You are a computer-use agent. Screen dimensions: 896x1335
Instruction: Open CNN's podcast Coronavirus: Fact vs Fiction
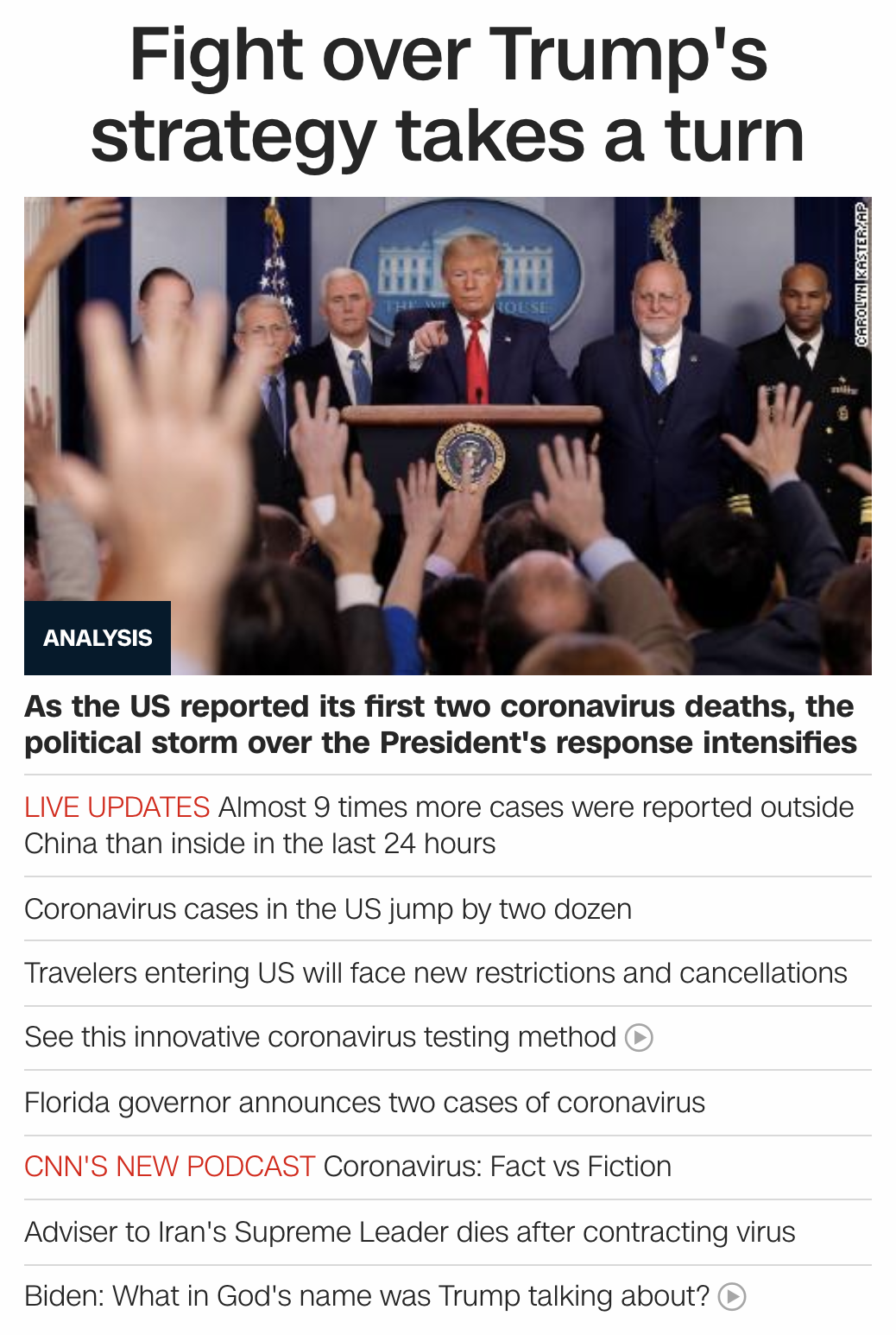point(348,1167)
